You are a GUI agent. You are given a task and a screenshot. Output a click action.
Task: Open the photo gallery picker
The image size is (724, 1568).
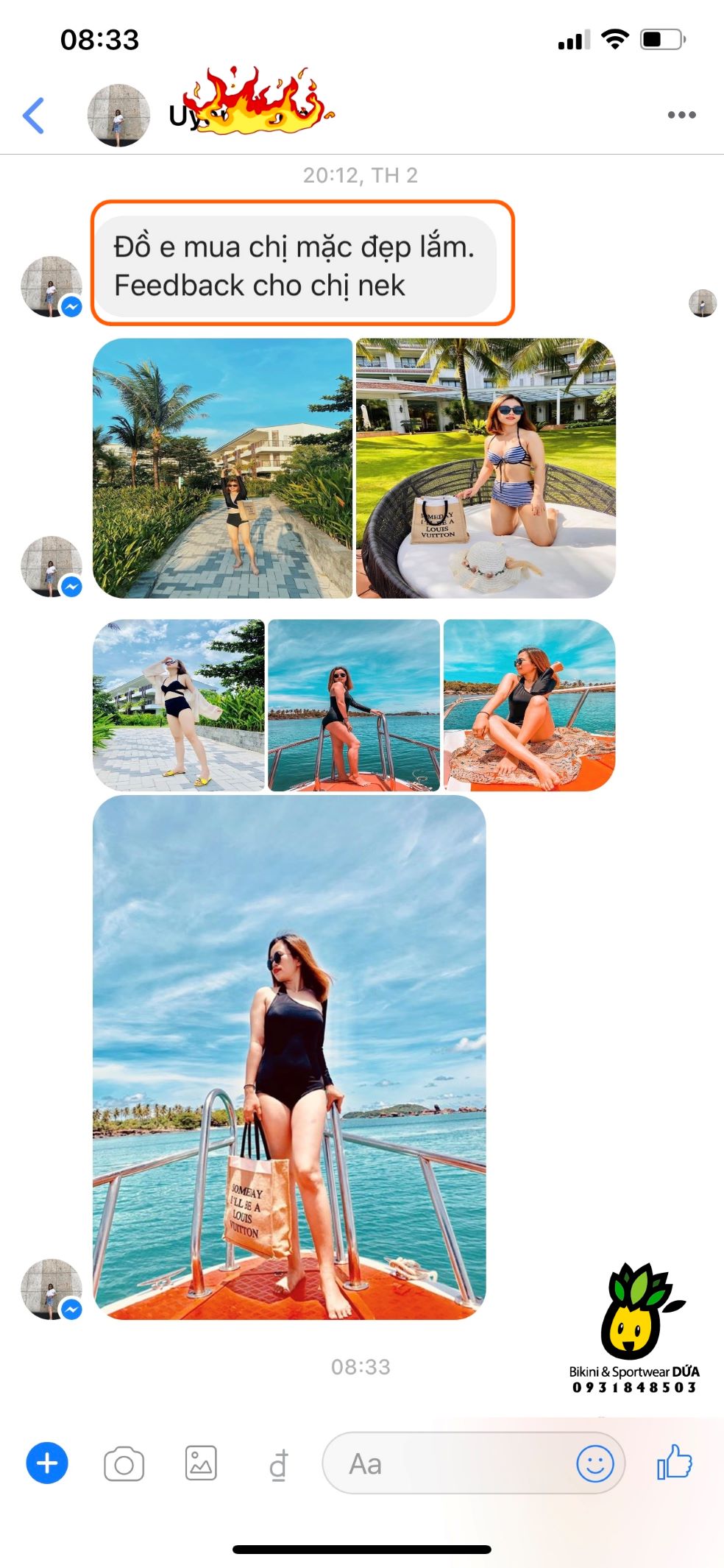point(201,1463)
